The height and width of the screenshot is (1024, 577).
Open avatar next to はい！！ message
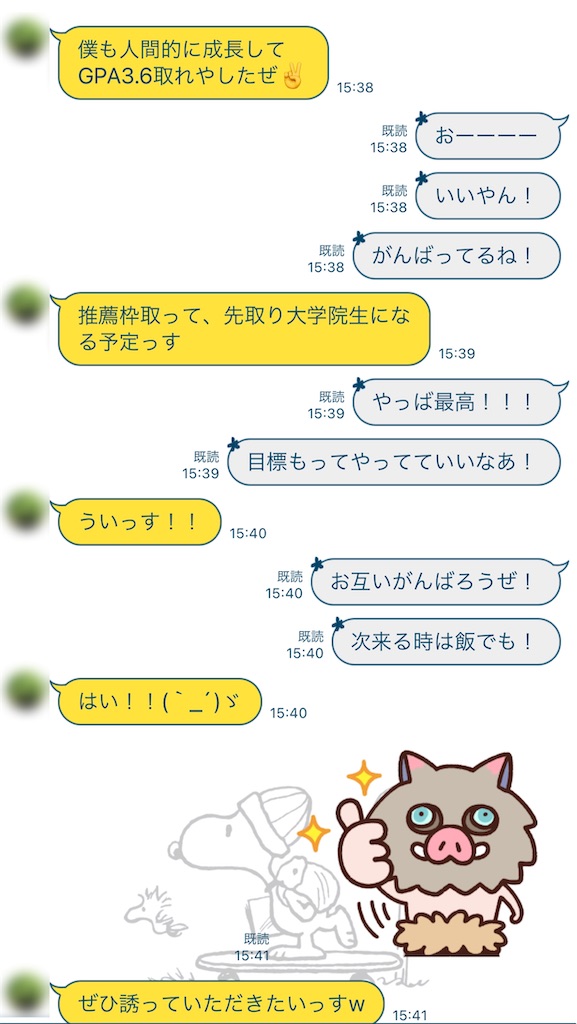24,690
